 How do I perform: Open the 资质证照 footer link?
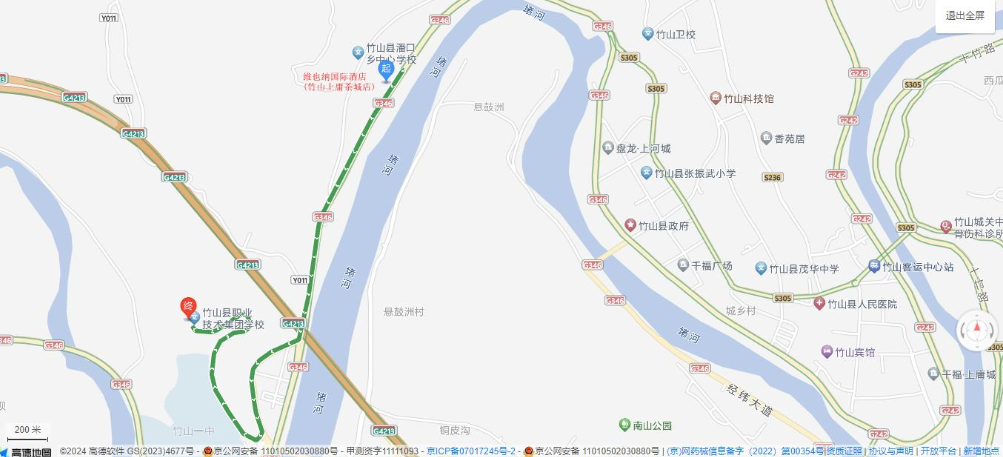click(x=843, y=451)
